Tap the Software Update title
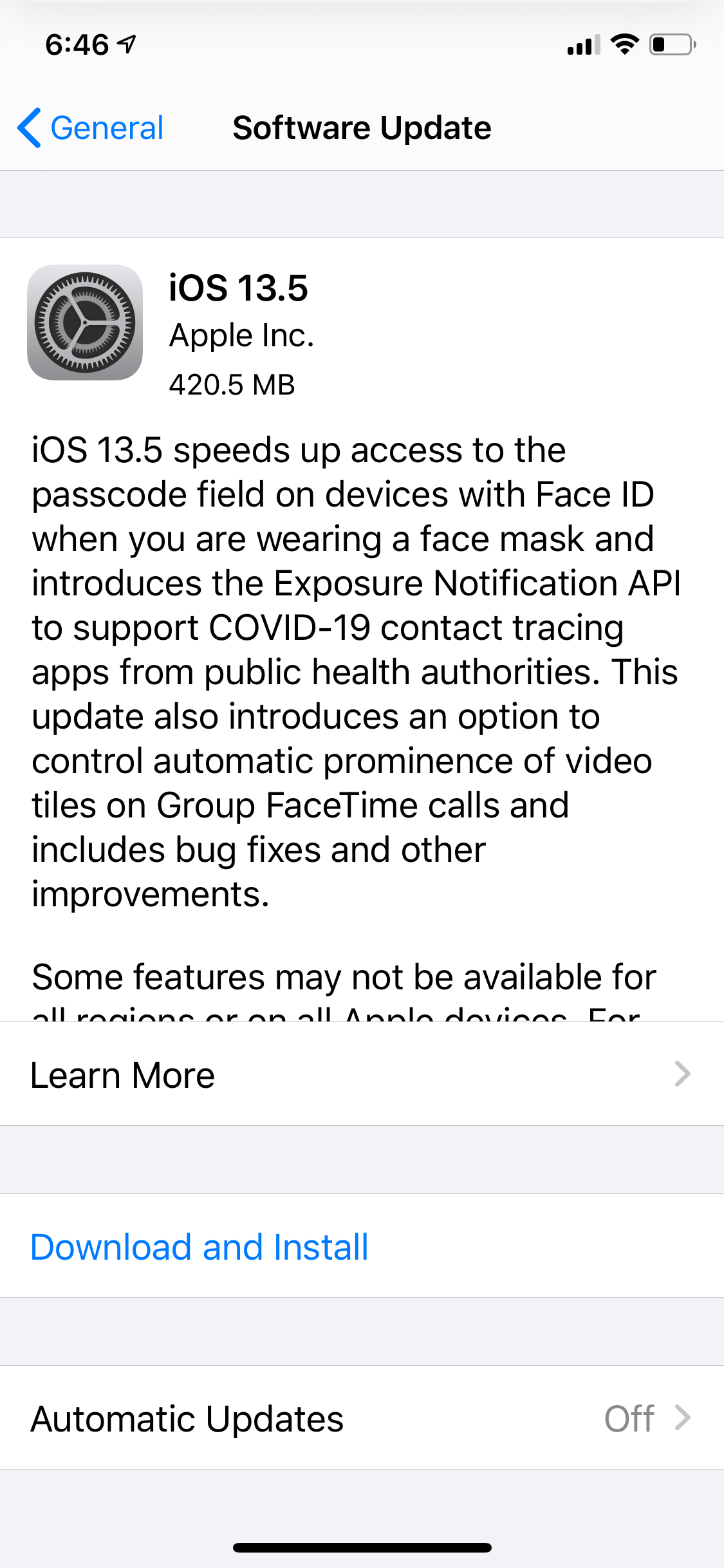724x1568 pixels. pyautogui.click(x=362, y=127)
